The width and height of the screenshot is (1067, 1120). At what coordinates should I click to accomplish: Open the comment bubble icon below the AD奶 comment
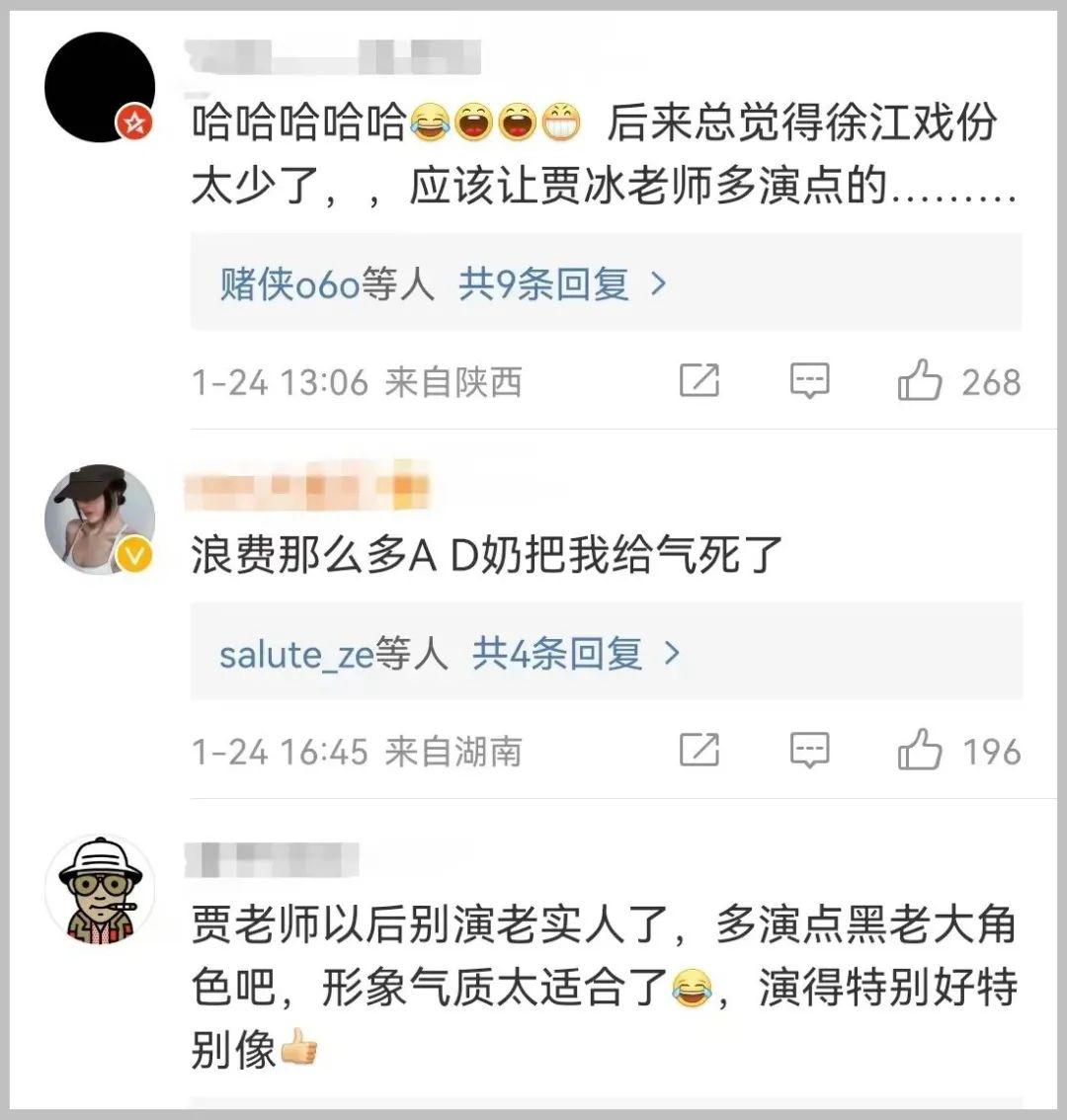click(808, 749)
